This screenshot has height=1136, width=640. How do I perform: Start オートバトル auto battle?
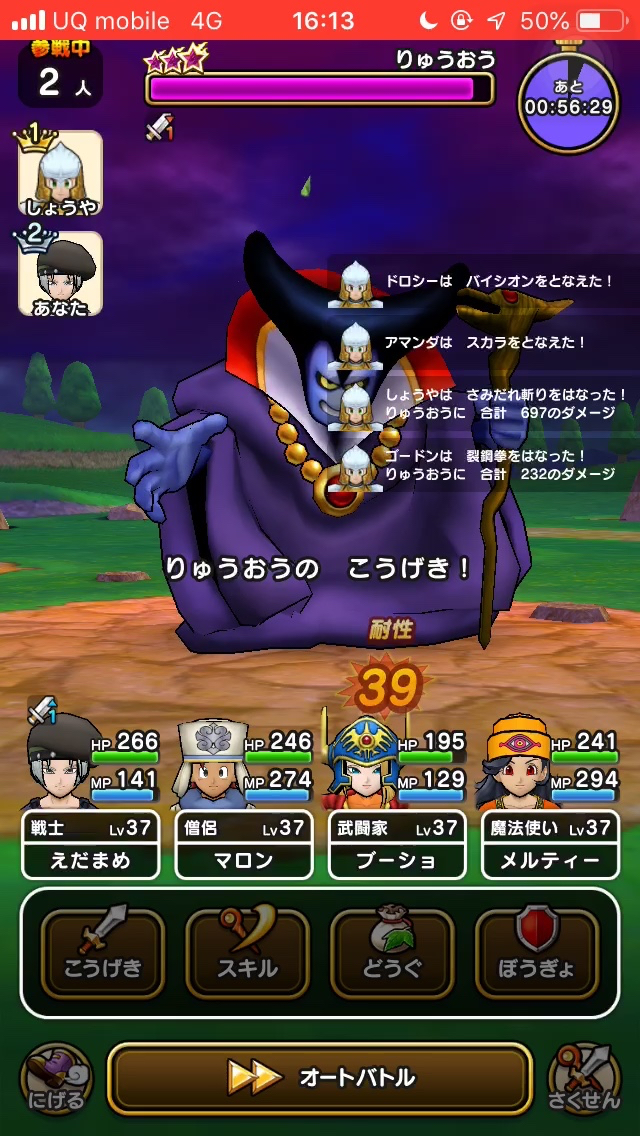point(320,1077)
